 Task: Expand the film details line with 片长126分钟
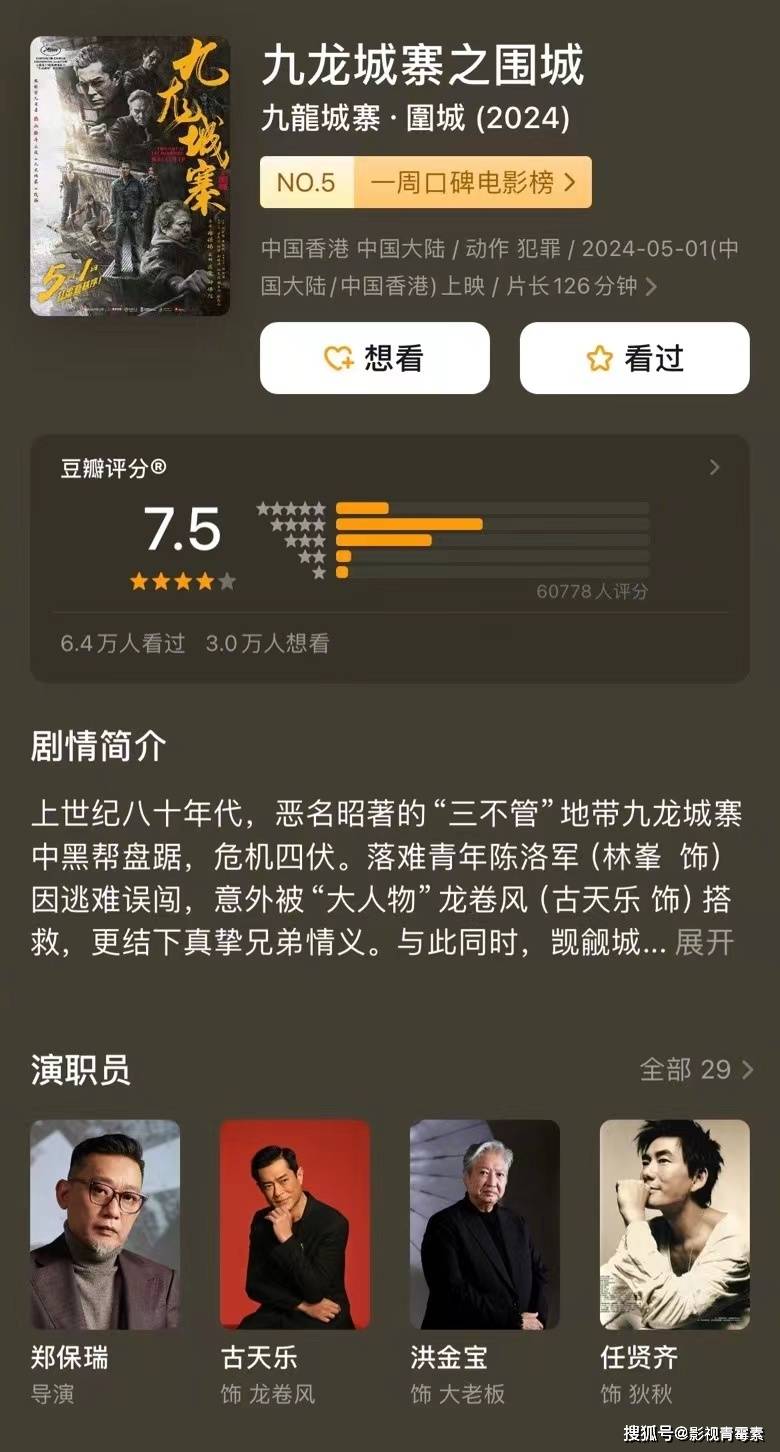tap(651, 287)
